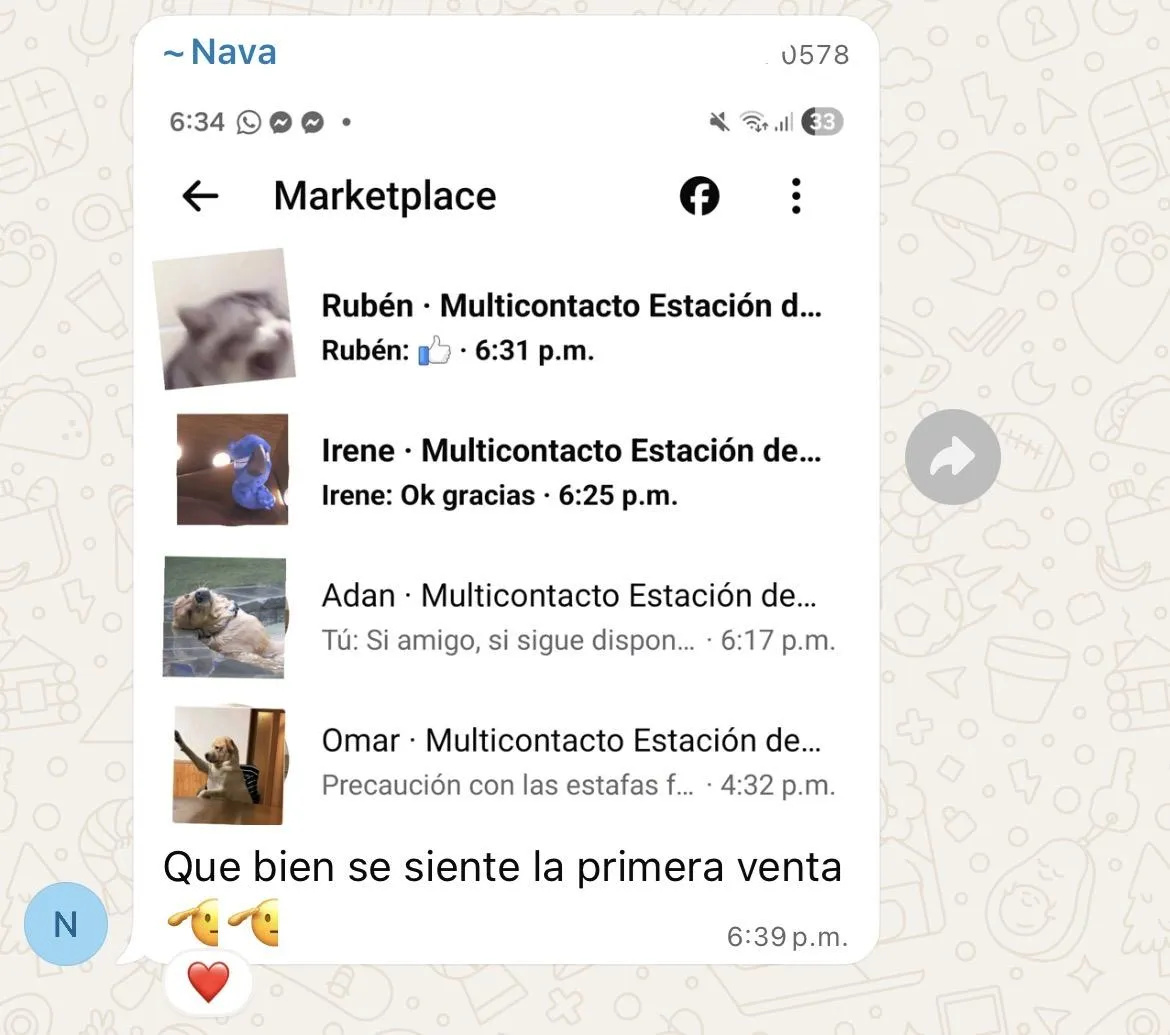View the heart reaction on the message
Image resolution: width=1170 pixels, height=1035 pixels.
tap(208, 982)
